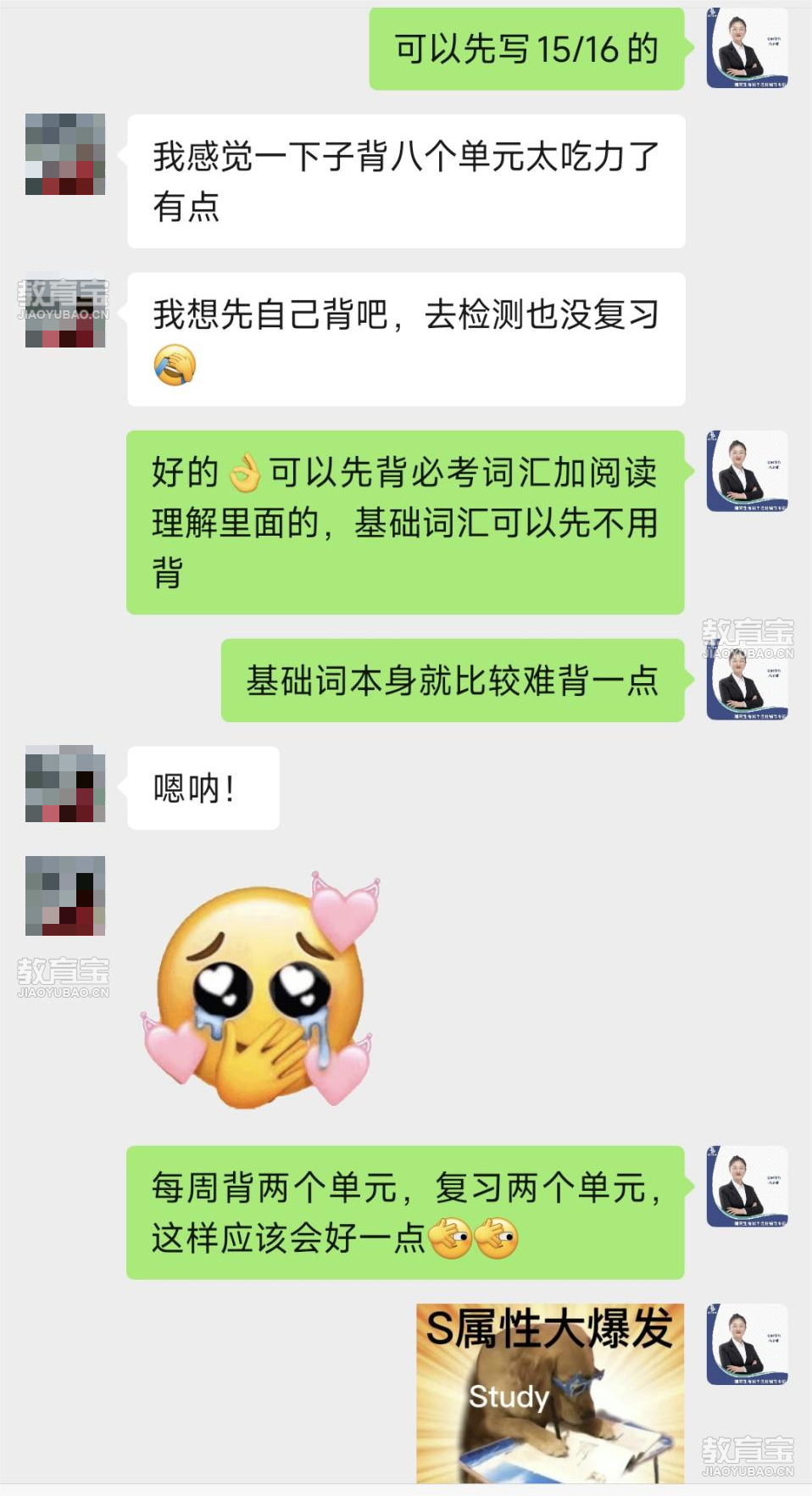Open teacher's profile beside 每周背两个单元 message
Image resolution: width=812 pixels, height=1496 pixels.
coord(747,1186)
